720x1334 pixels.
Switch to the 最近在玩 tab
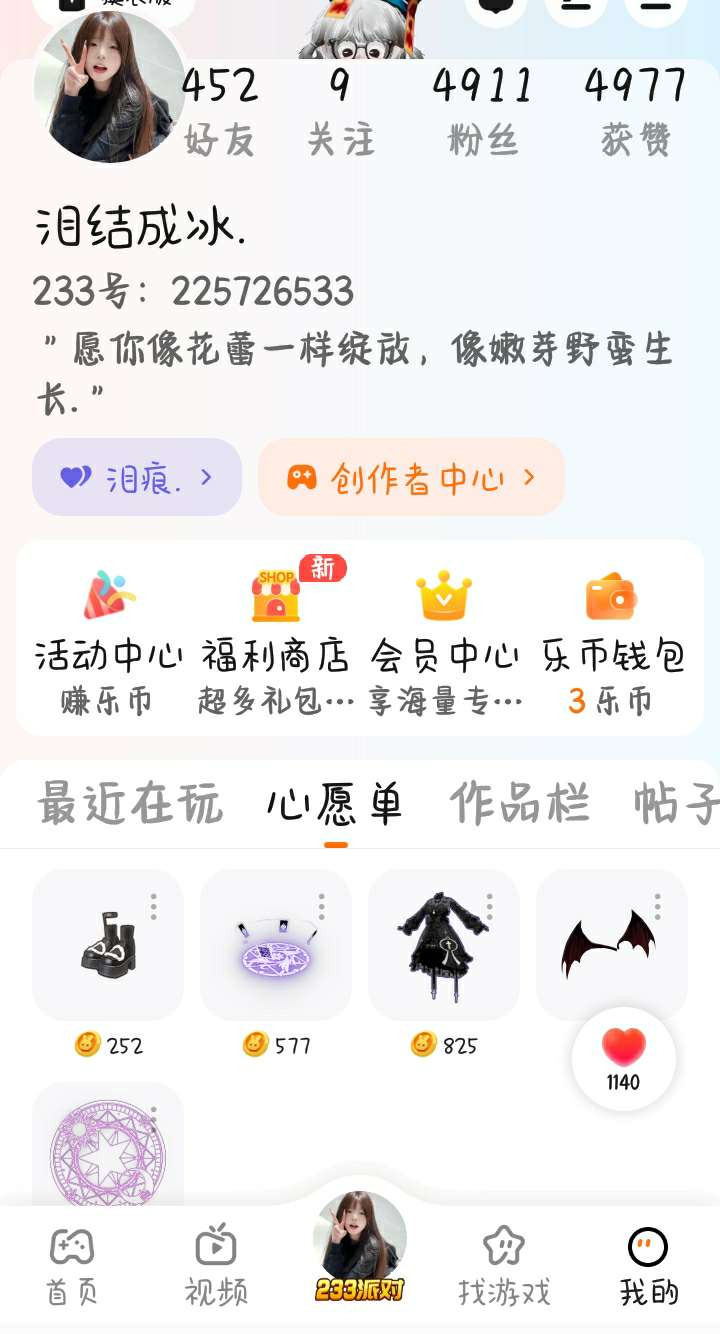click(130, 803)
